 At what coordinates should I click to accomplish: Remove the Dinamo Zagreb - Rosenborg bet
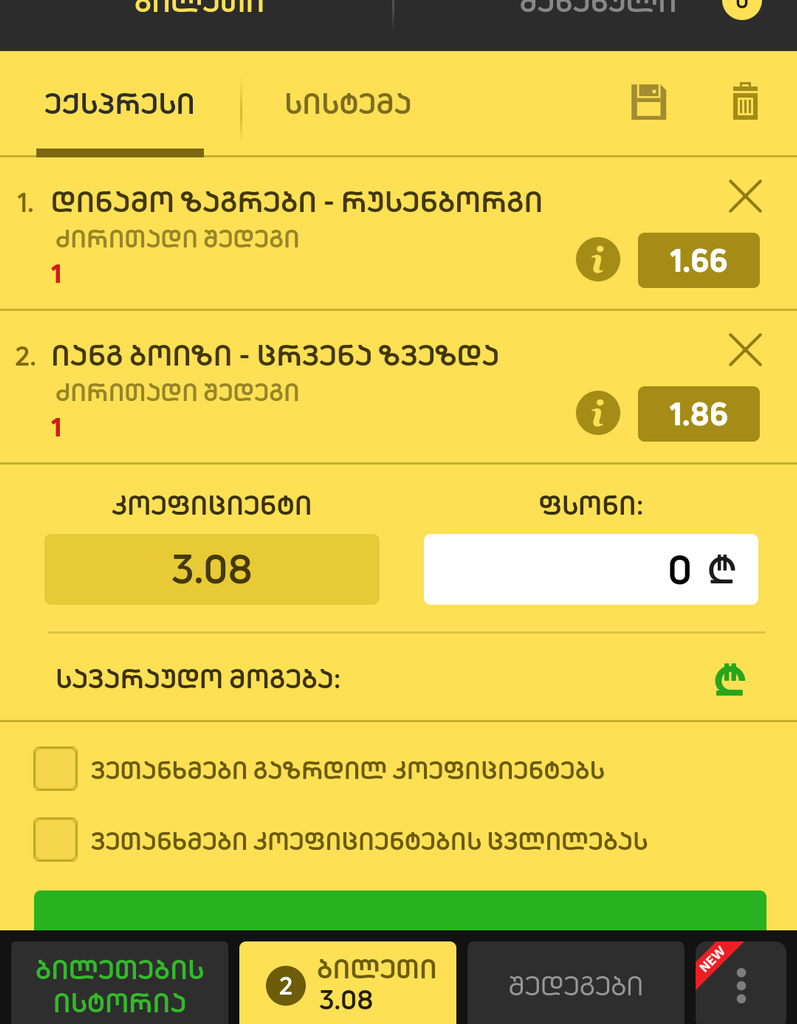744,197
